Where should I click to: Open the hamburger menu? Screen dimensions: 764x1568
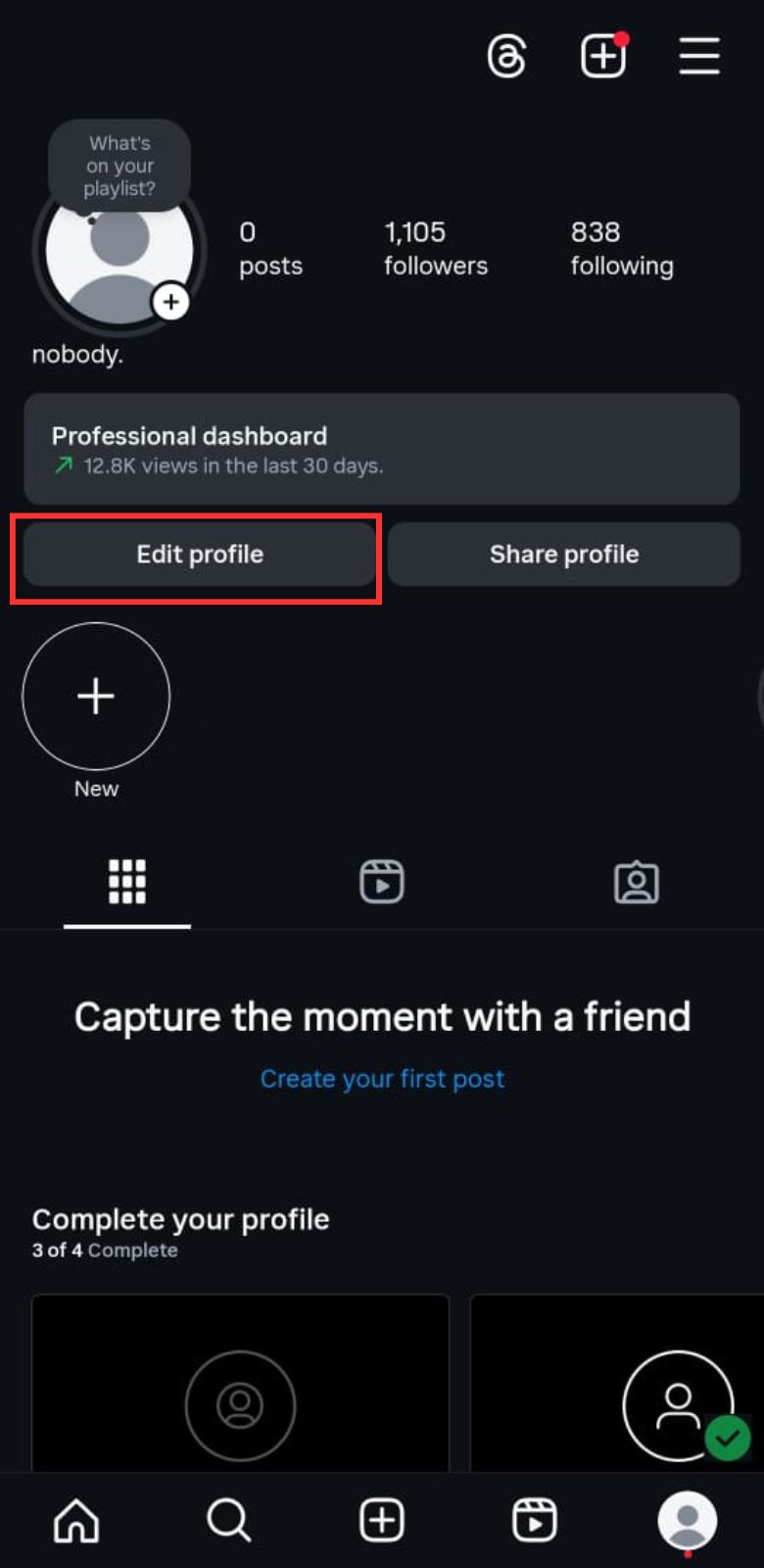point(699,57)
